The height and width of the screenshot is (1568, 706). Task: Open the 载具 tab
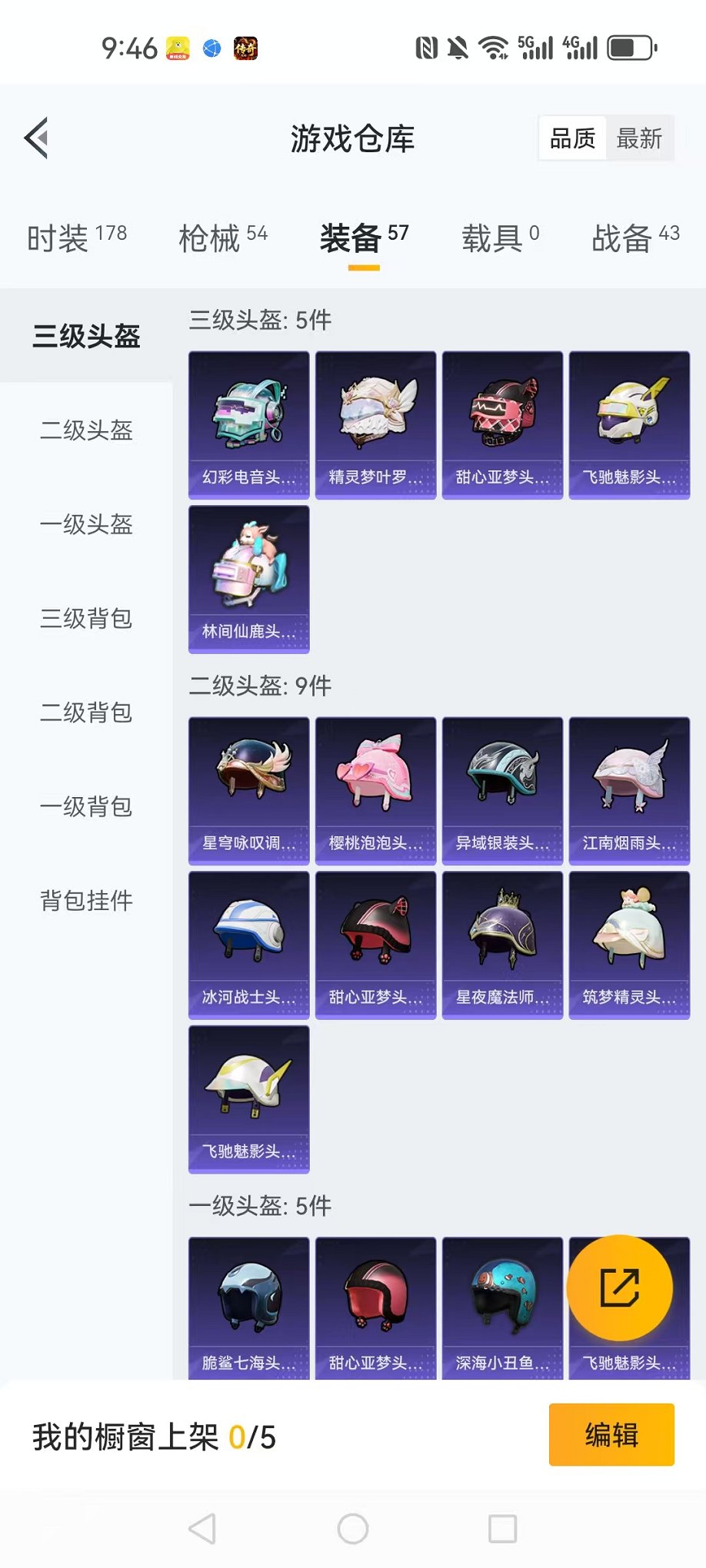point(500,238)
